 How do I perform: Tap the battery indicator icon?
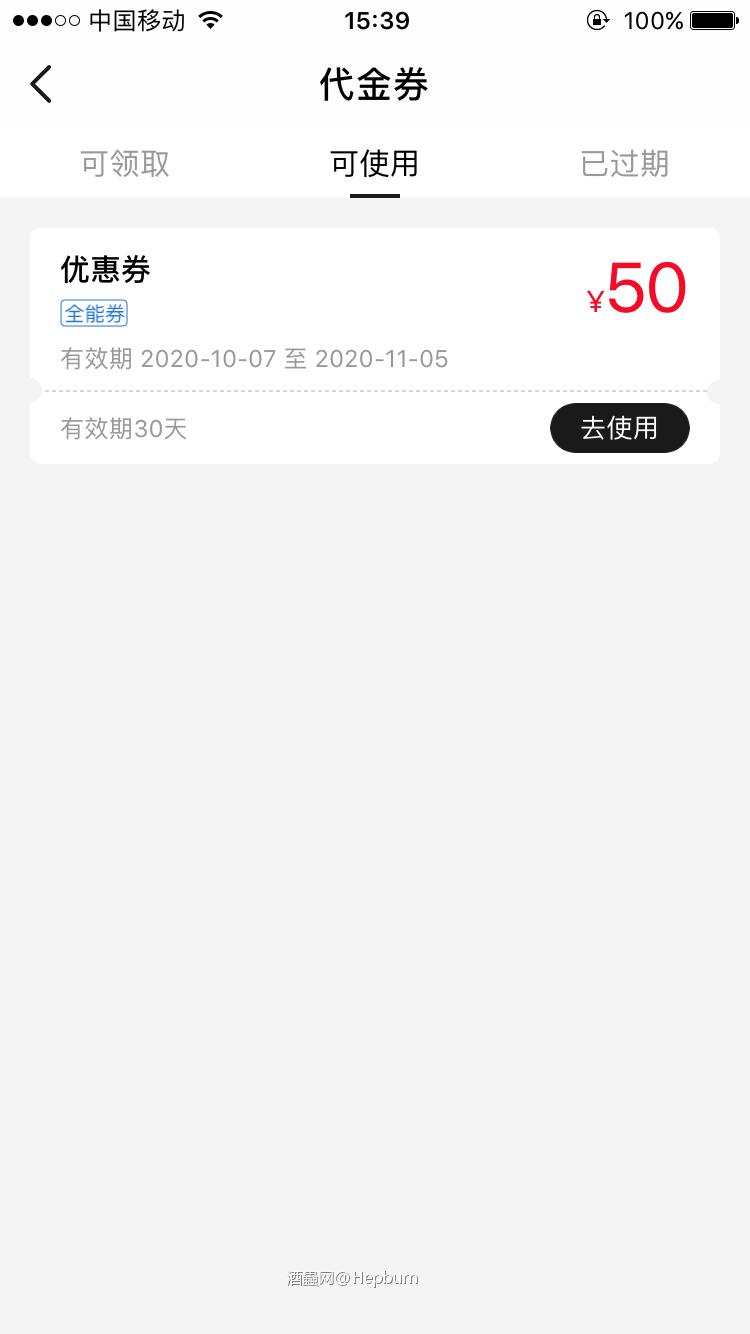pos(712,19)
